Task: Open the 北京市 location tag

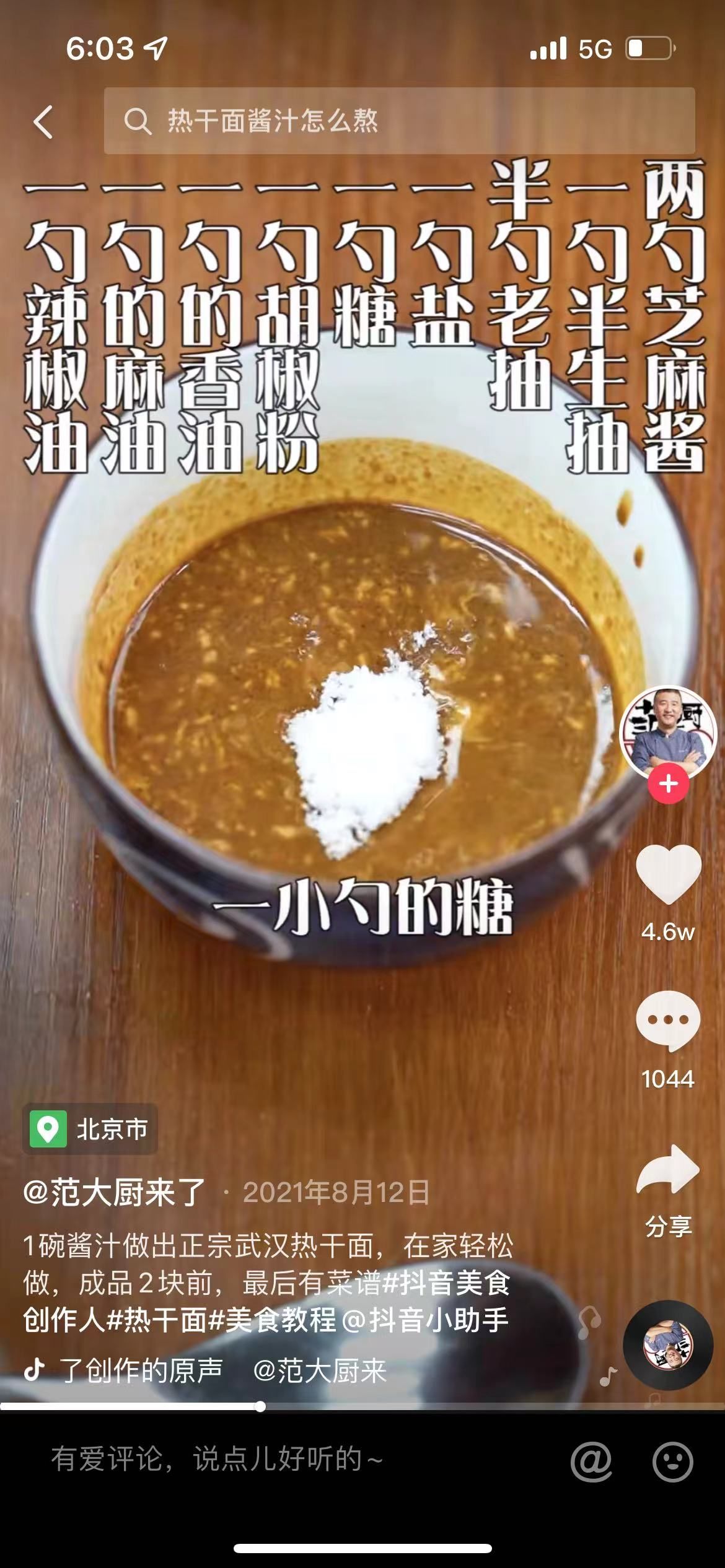Action: 90,1129
